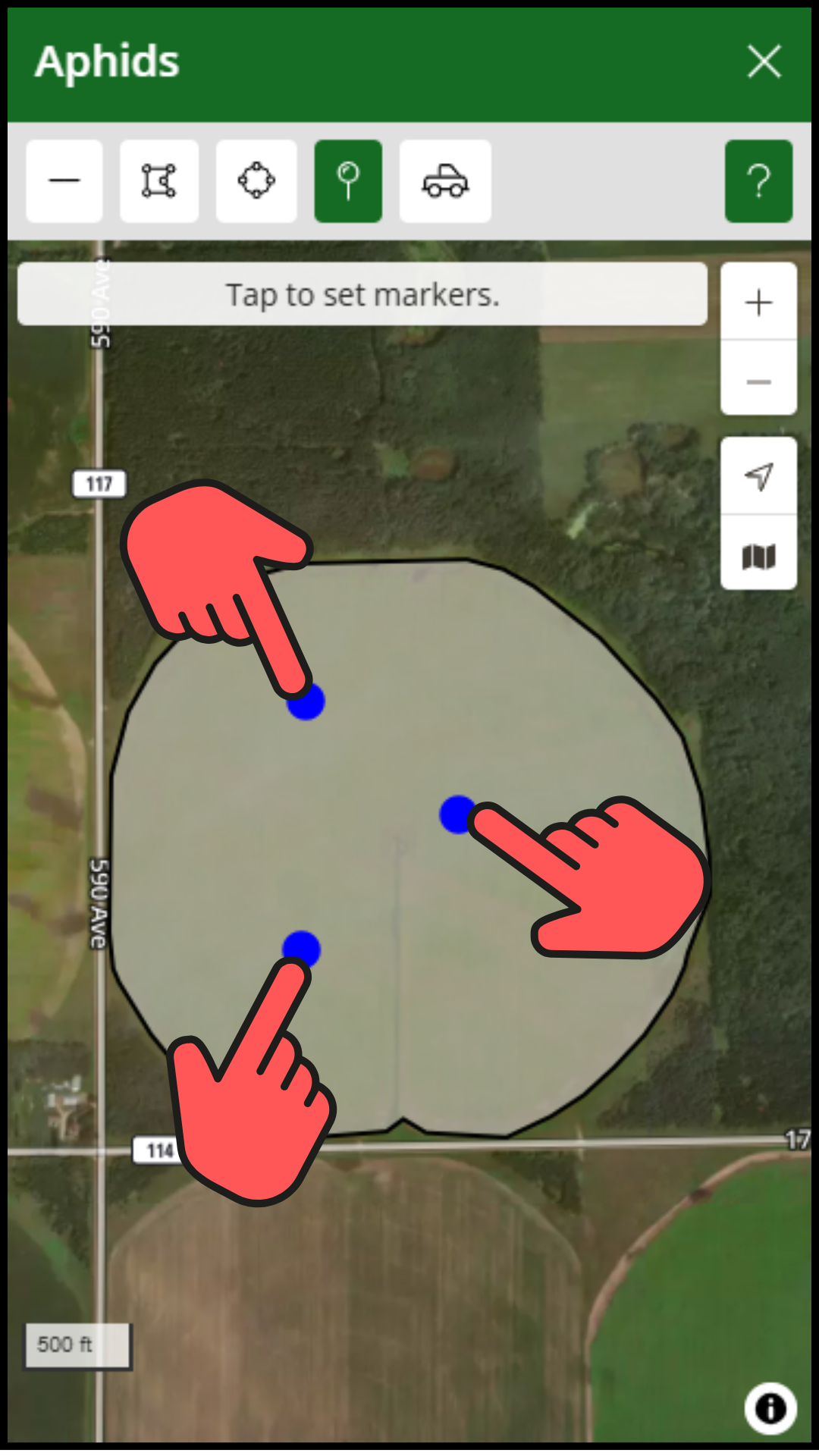Open the map info icon

pyautogui.click(x=770, y=1409)
